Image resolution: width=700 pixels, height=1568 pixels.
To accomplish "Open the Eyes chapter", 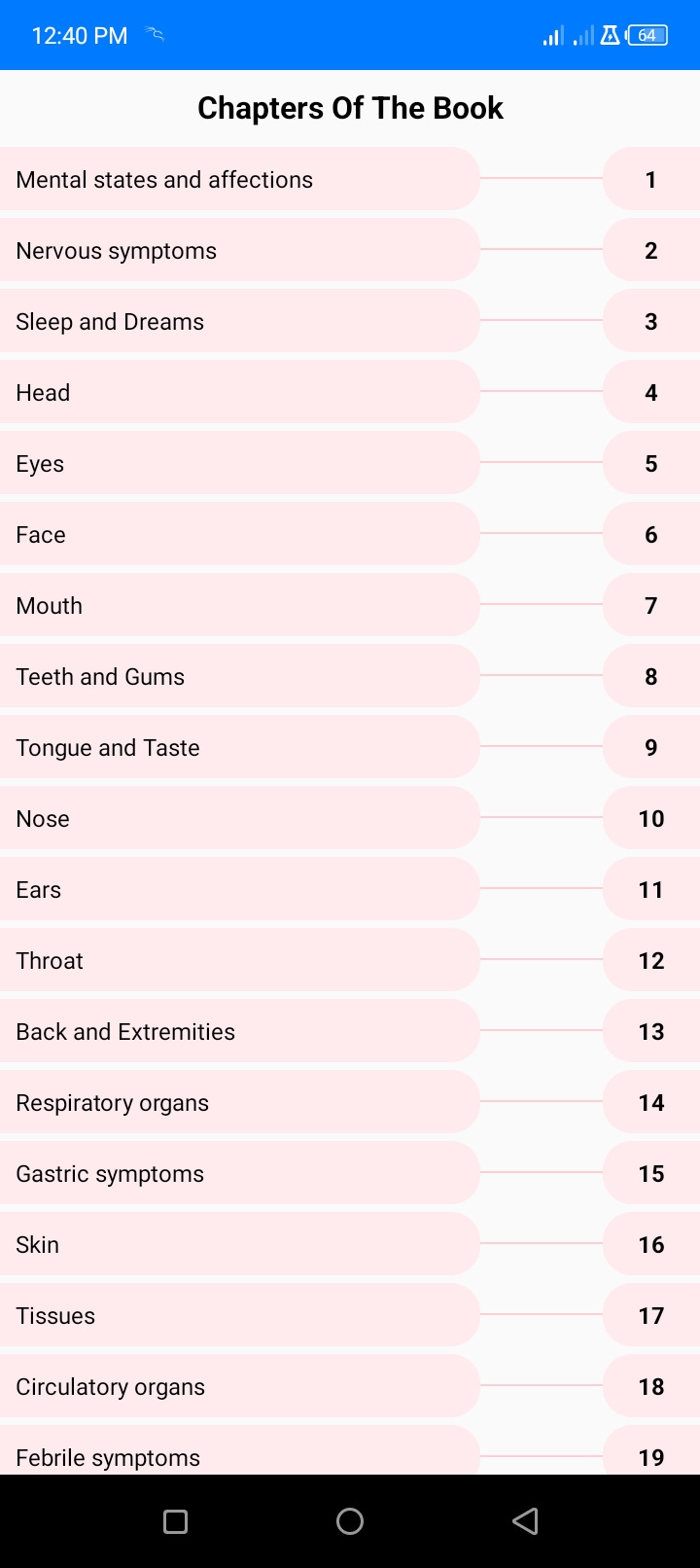I will (x=238, y=463).
